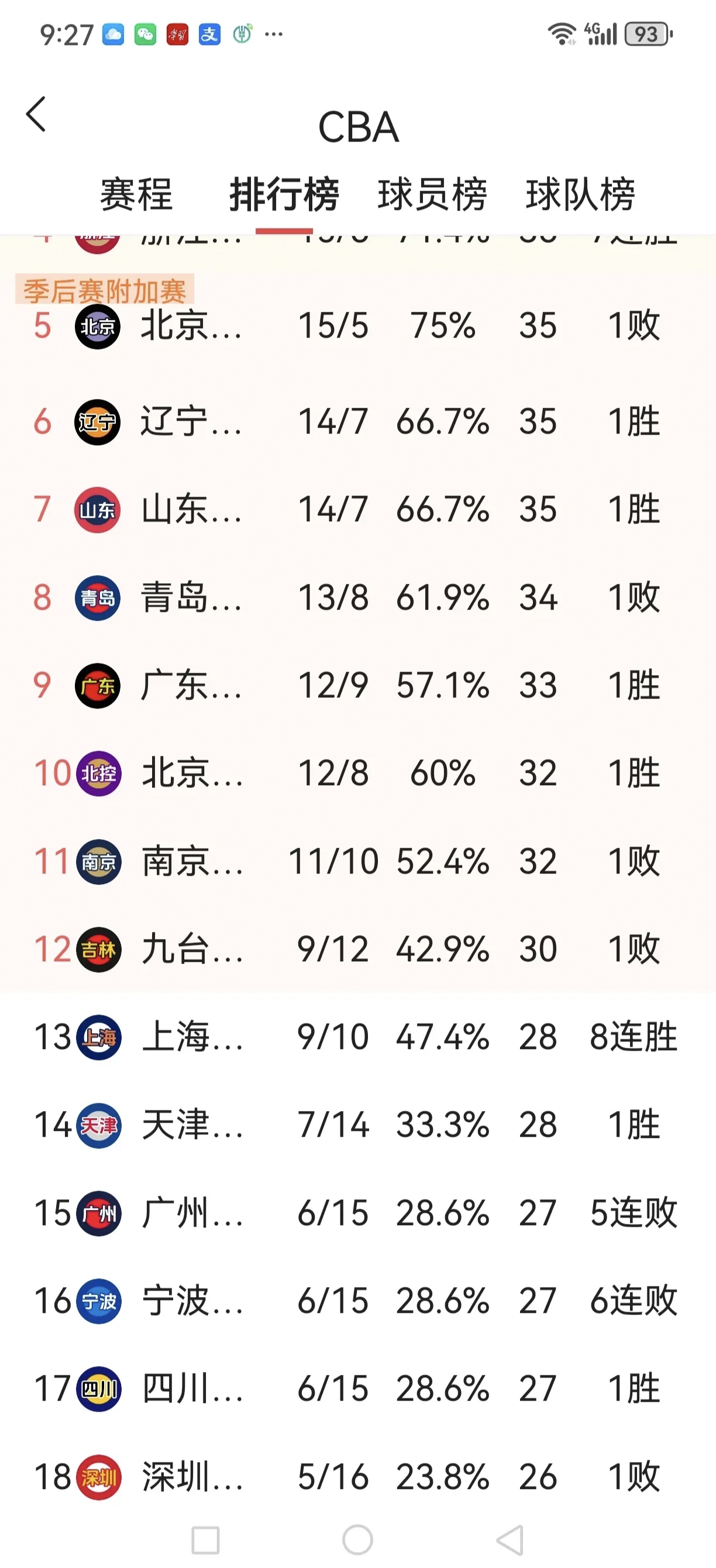Open the 四川 team row

[x=357, y=1389]
